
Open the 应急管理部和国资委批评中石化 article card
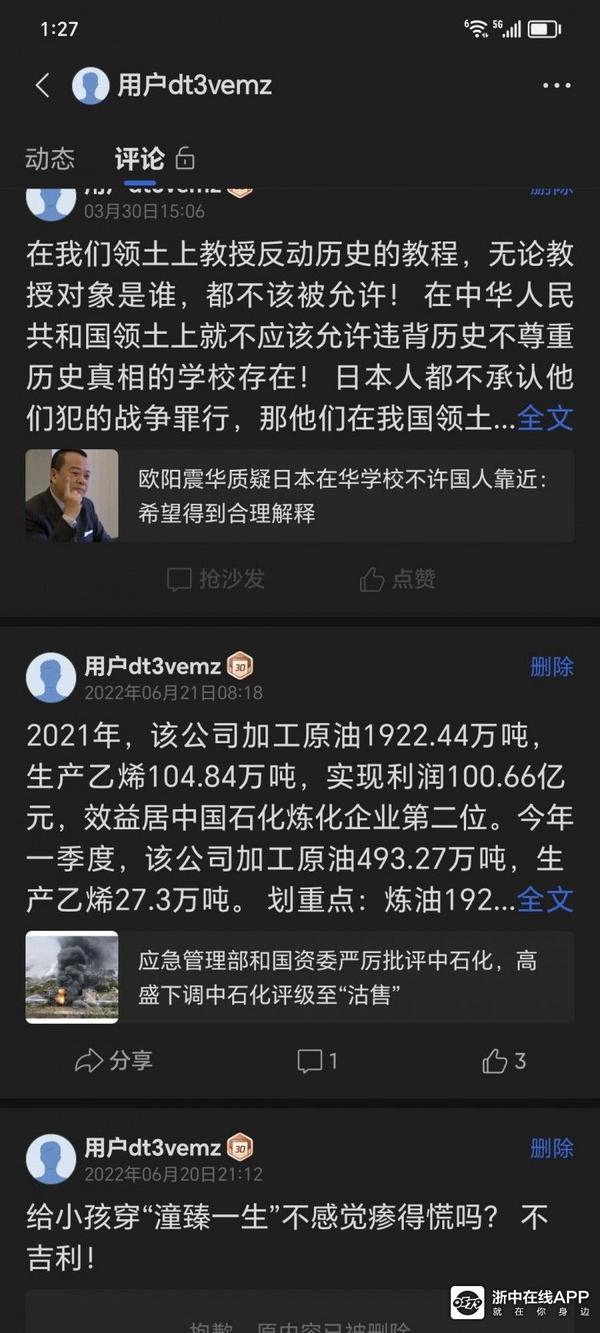pos(300,977)
